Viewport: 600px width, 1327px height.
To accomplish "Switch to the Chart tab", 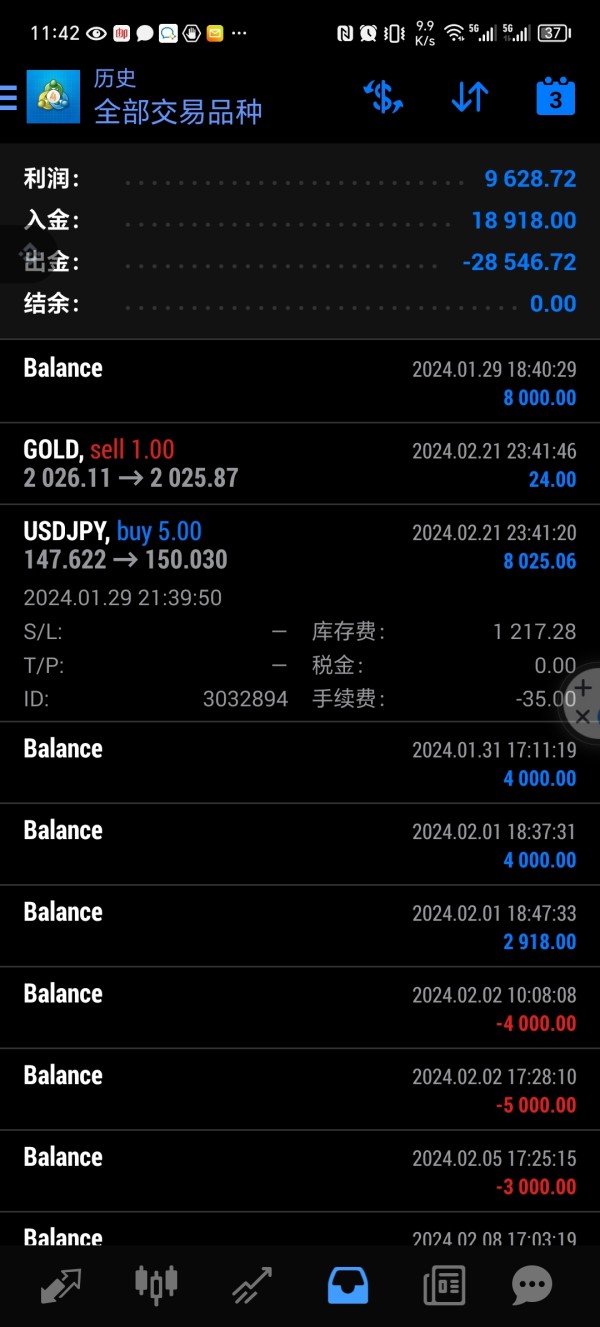I will 156,1284.
